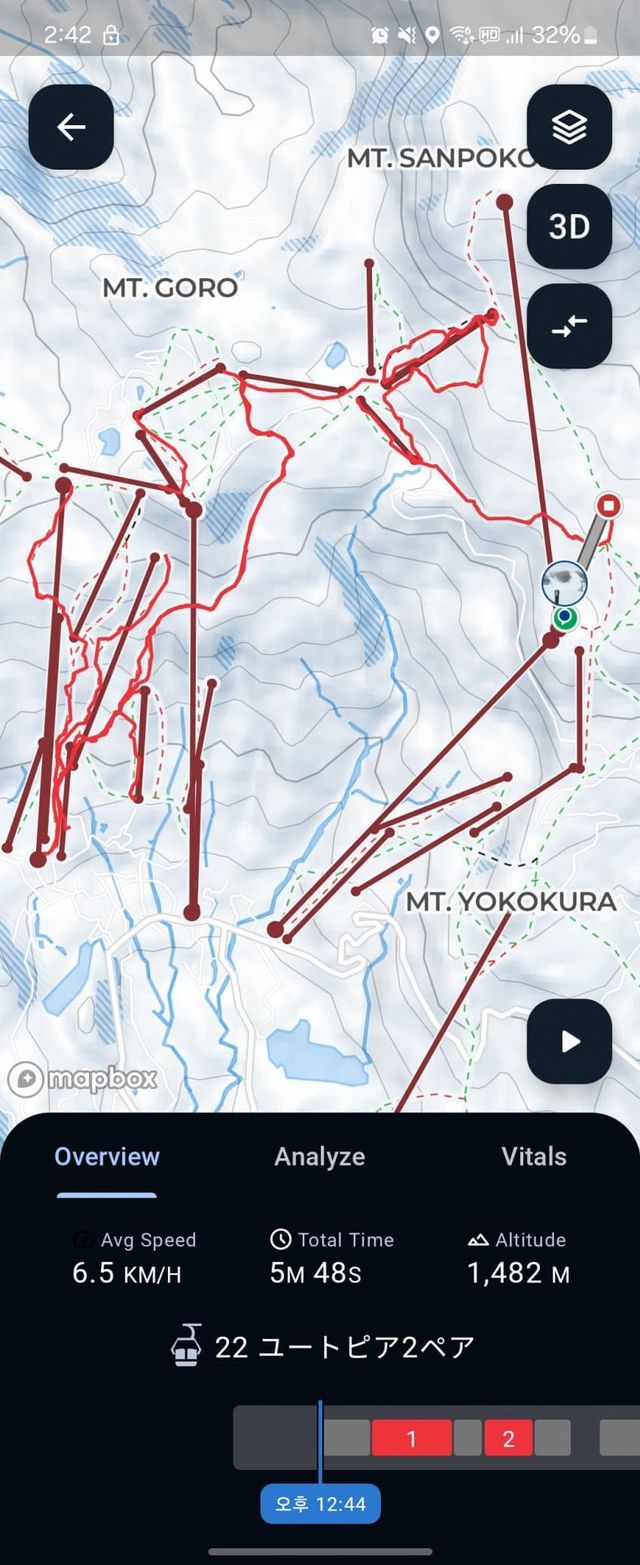Open the Vitals tab
The width and height of the screenshot is (640, 1565).
pyautogui.click(x=534, y=1157)
